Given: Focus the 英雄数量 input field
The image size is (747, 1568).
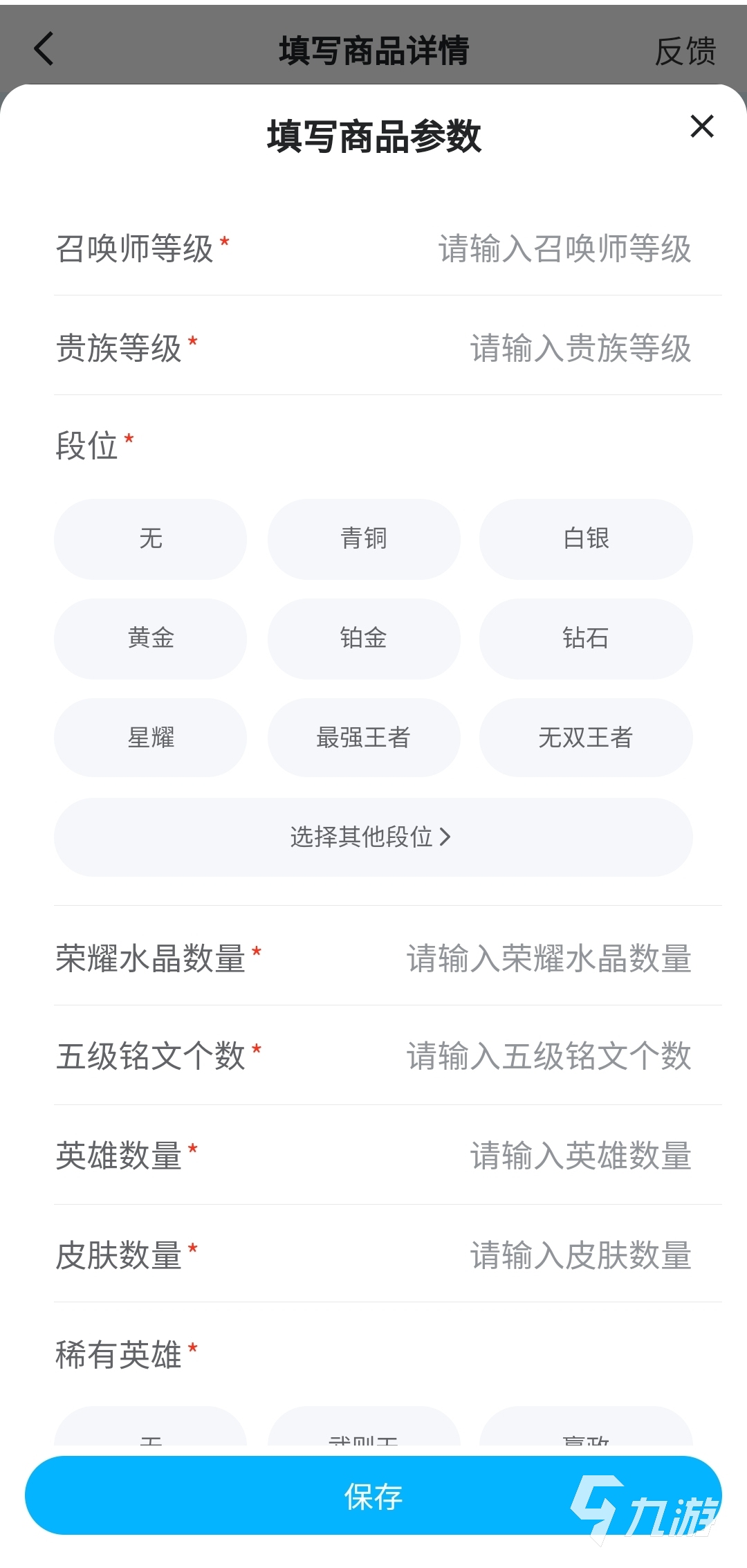Looking at the screenshot, I should point(580,1156).
